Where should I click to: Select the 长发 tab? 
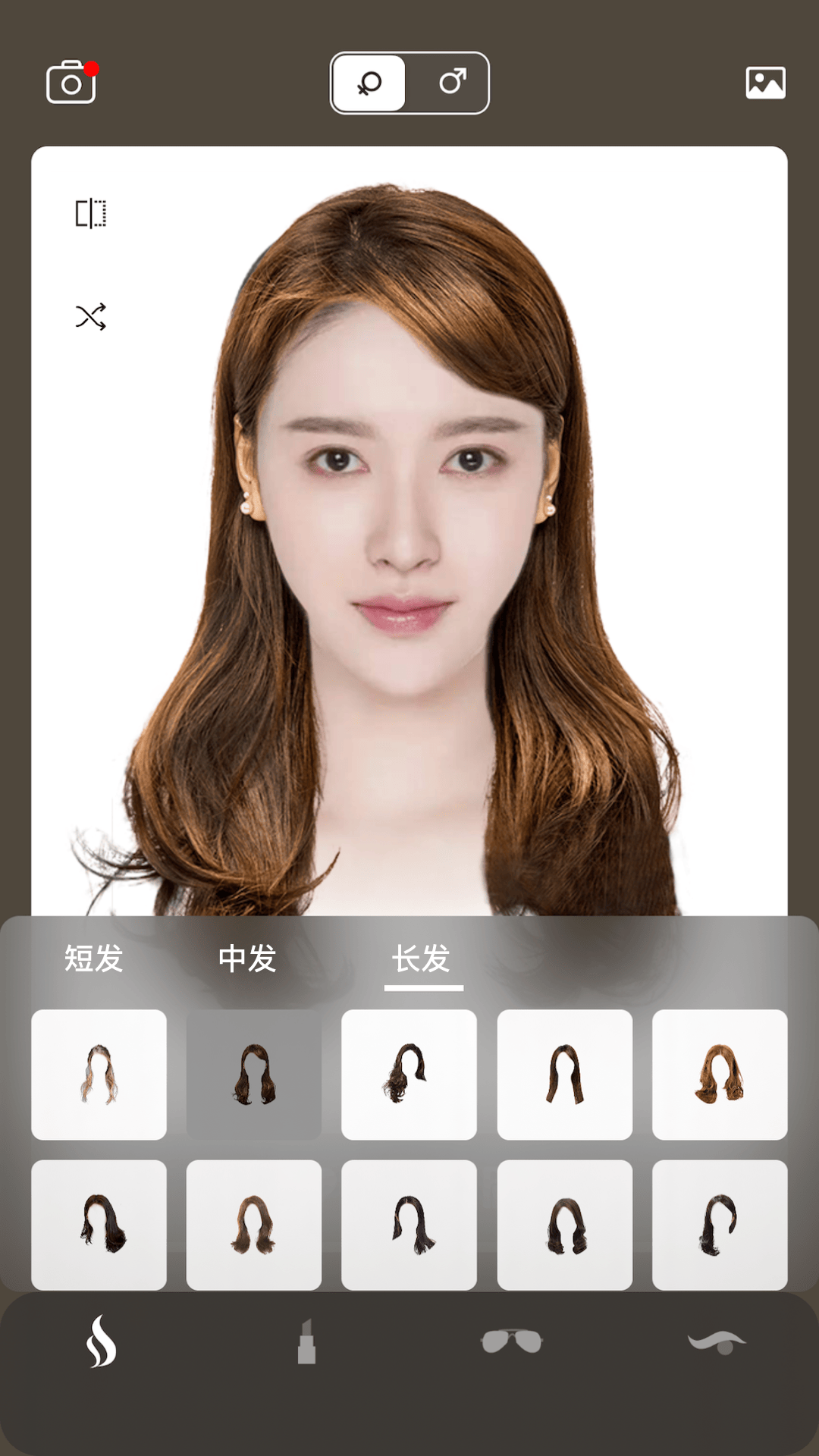point(422,959)
